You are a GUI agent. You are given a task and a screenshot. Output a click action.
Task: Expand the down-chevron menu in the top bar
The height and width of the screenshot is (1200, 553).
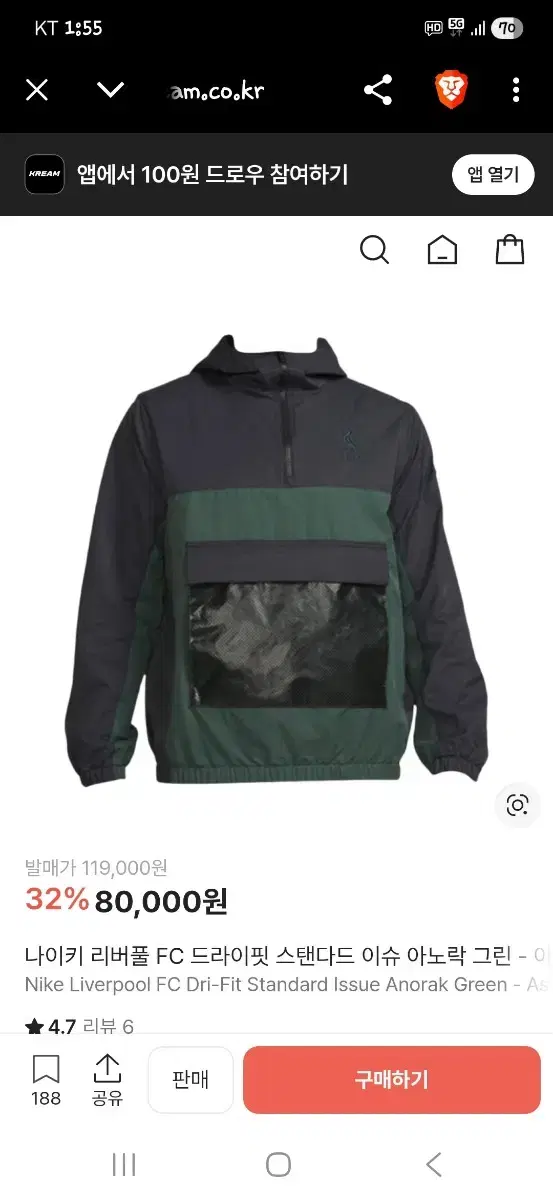pyautogui.click(x=110, y=91)
